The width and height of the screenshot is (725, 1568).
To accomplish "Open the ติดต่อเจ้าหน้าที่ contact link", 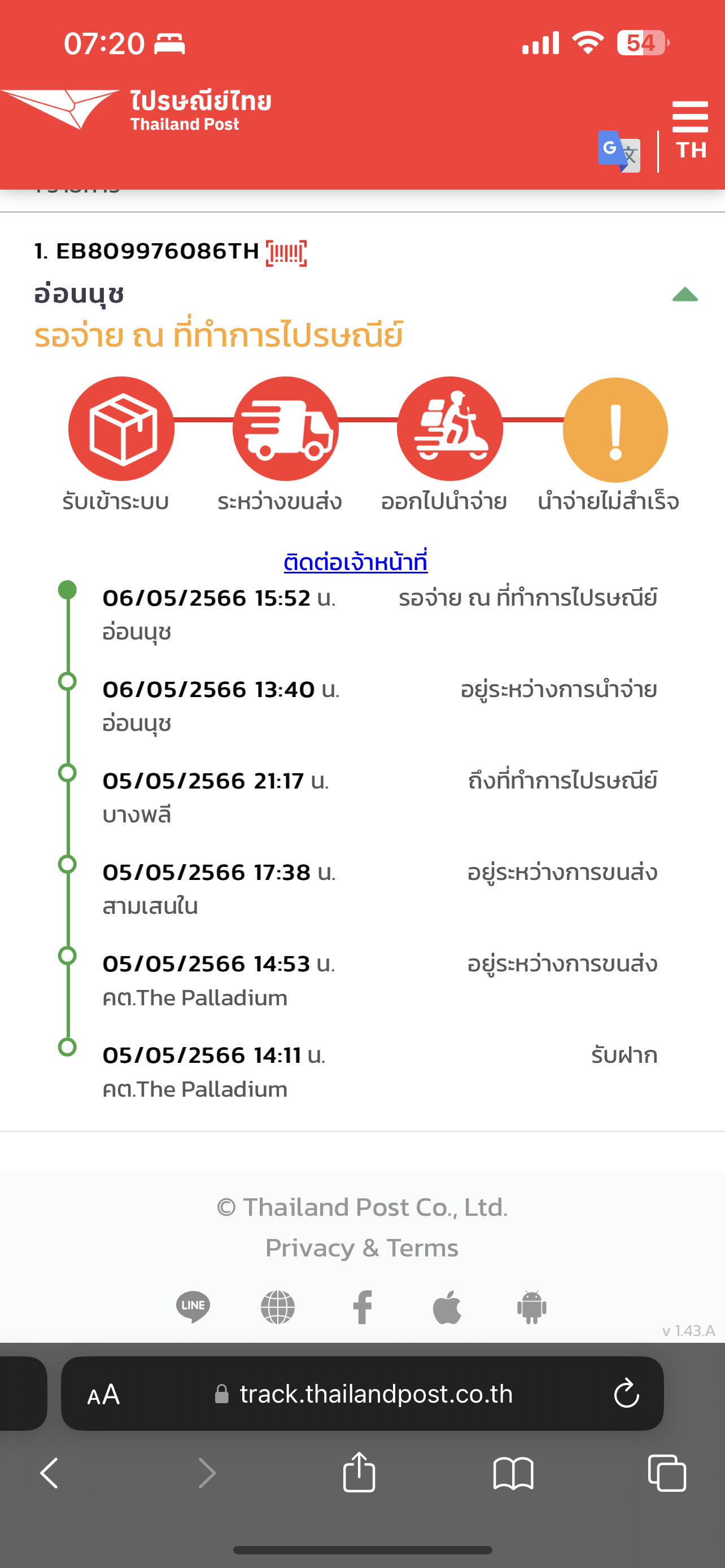I will [356, 561].
